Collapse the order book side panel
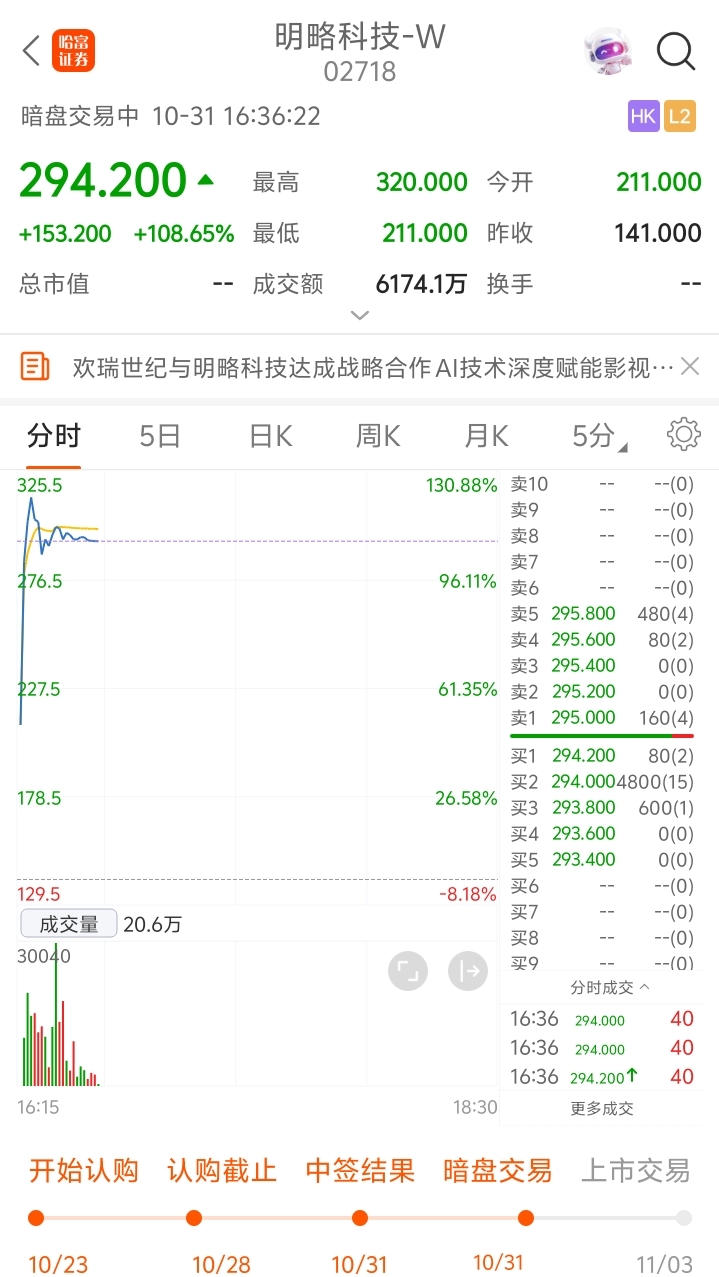The image size is (719, 1277). 467,971
